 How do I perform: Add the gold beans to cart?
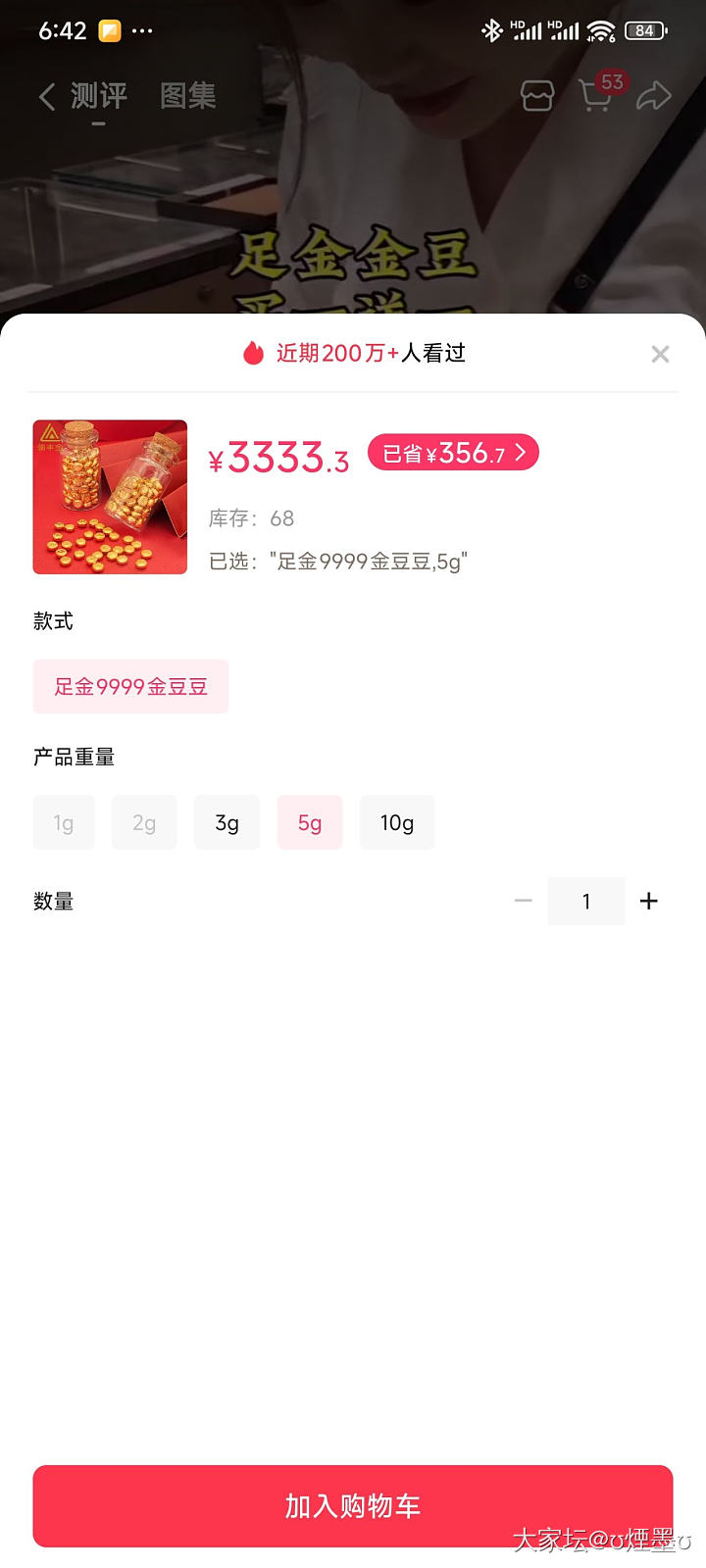(x=353, y=1505)
